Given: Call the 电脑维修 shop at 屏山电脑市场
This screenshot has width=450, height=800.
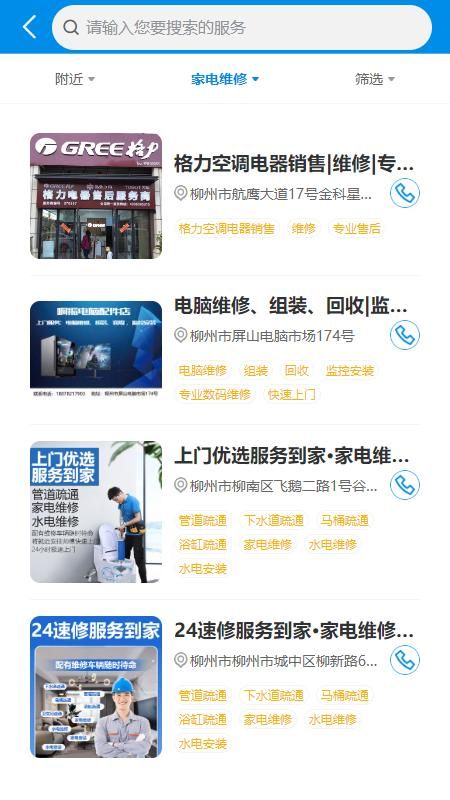Looking at the screenshot, I should pyautogui.click(x=405, y=335).
